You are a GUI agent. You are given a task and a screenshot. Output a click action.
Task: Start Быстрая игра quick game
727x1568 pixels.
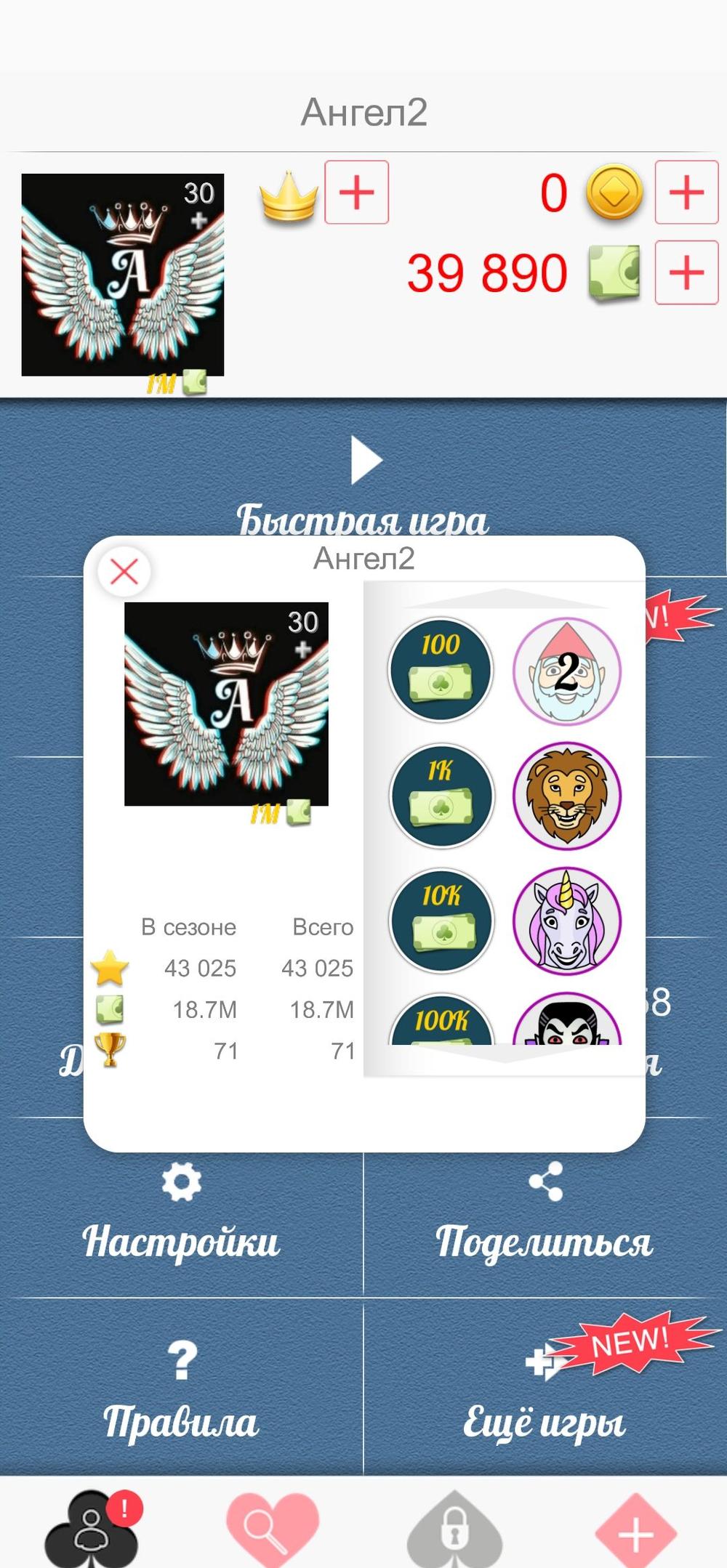coord(364,483)
